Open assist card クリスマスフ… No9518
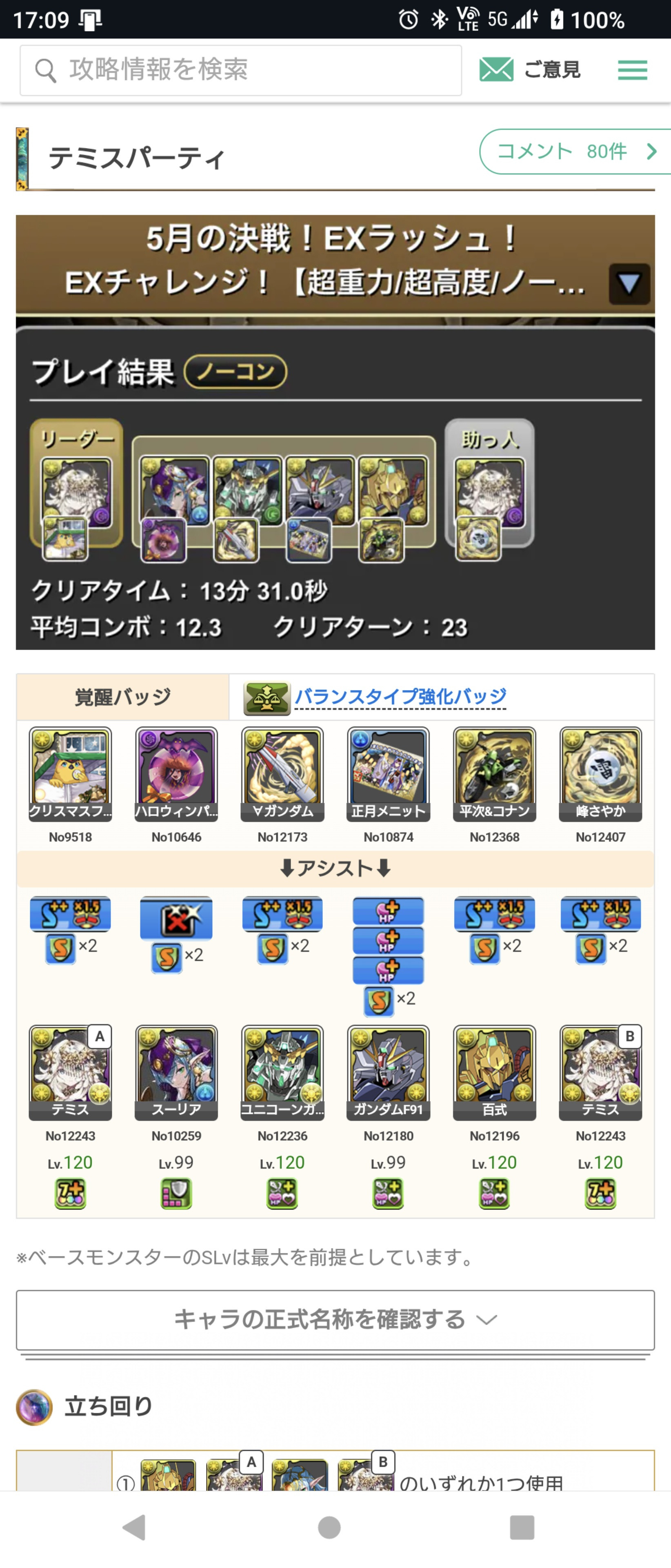This screenshot has width=671, height=1568. pyautogui.click(x=70, y=774)
